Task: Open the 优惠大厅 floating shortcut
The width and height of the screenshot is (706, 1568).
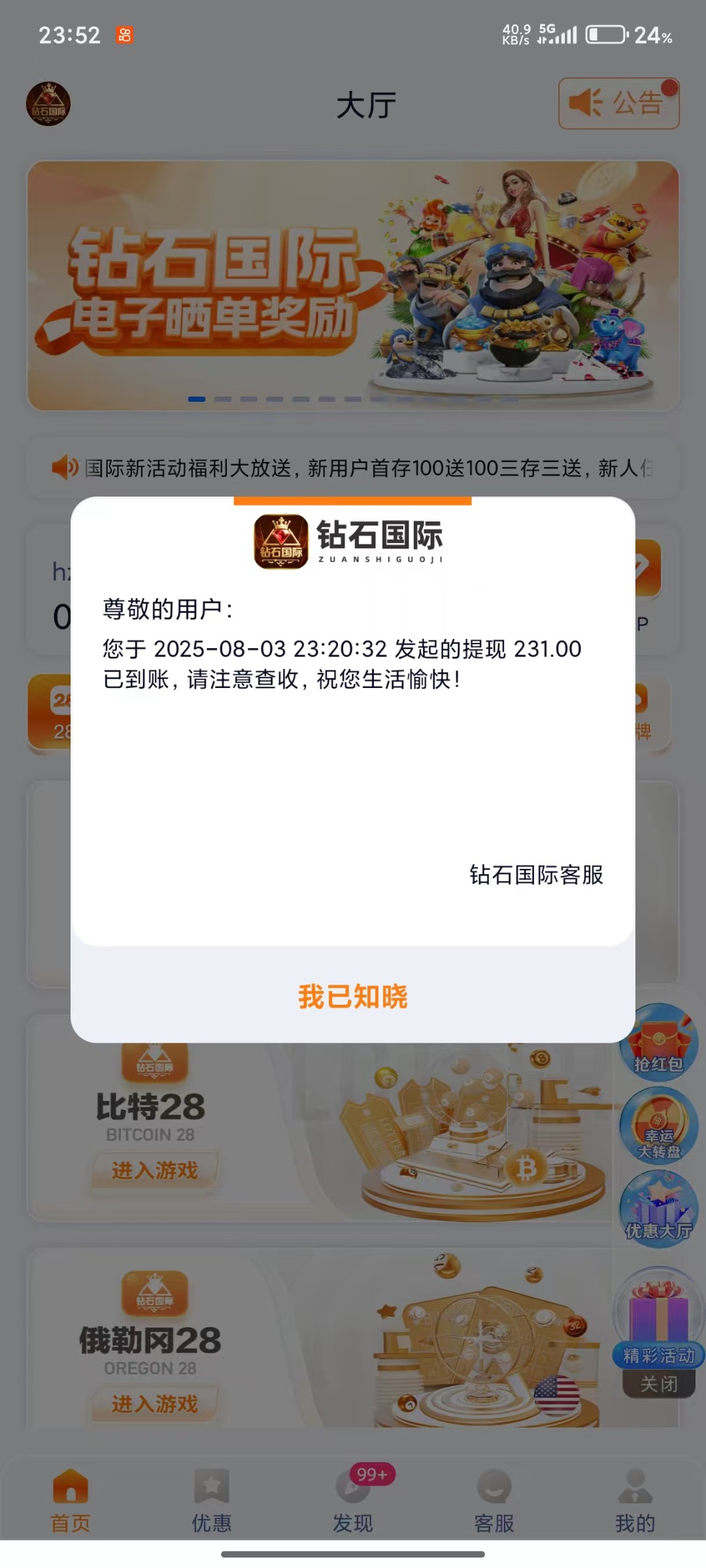Action: tap(658, 1209)
